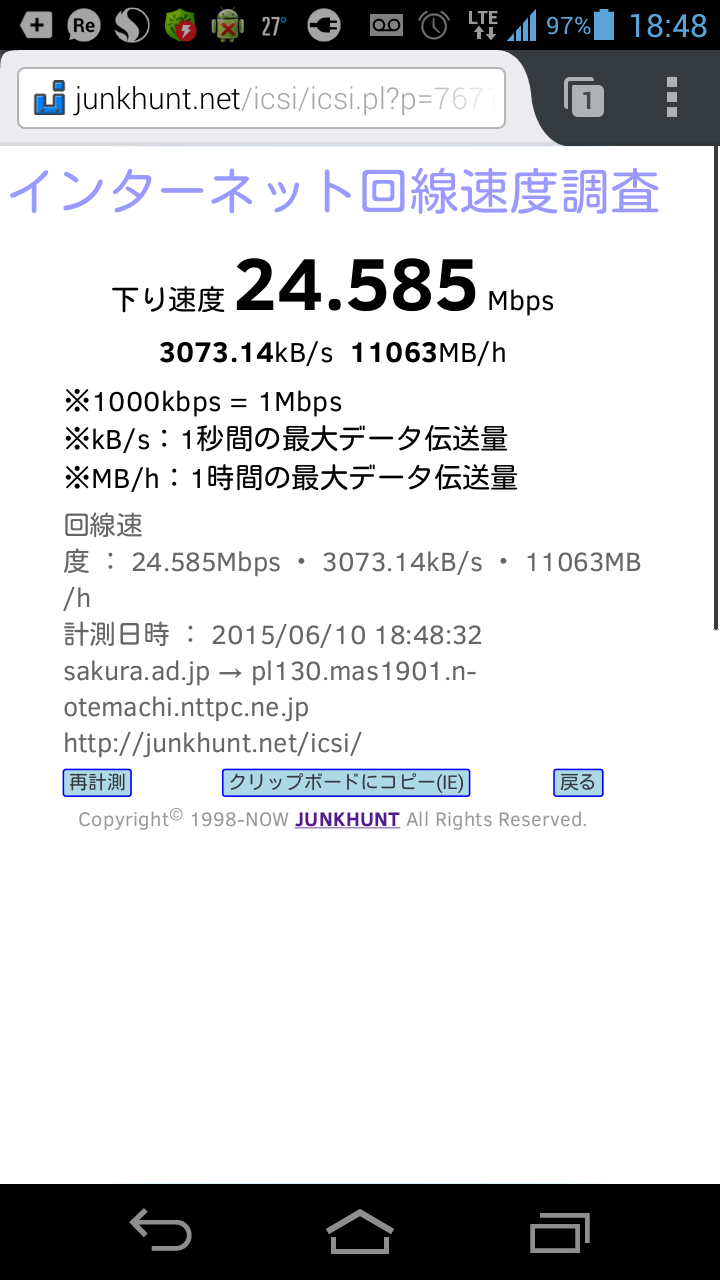720x1280 pixels.
Task: Tap the 戻る button
Action: 578,782
